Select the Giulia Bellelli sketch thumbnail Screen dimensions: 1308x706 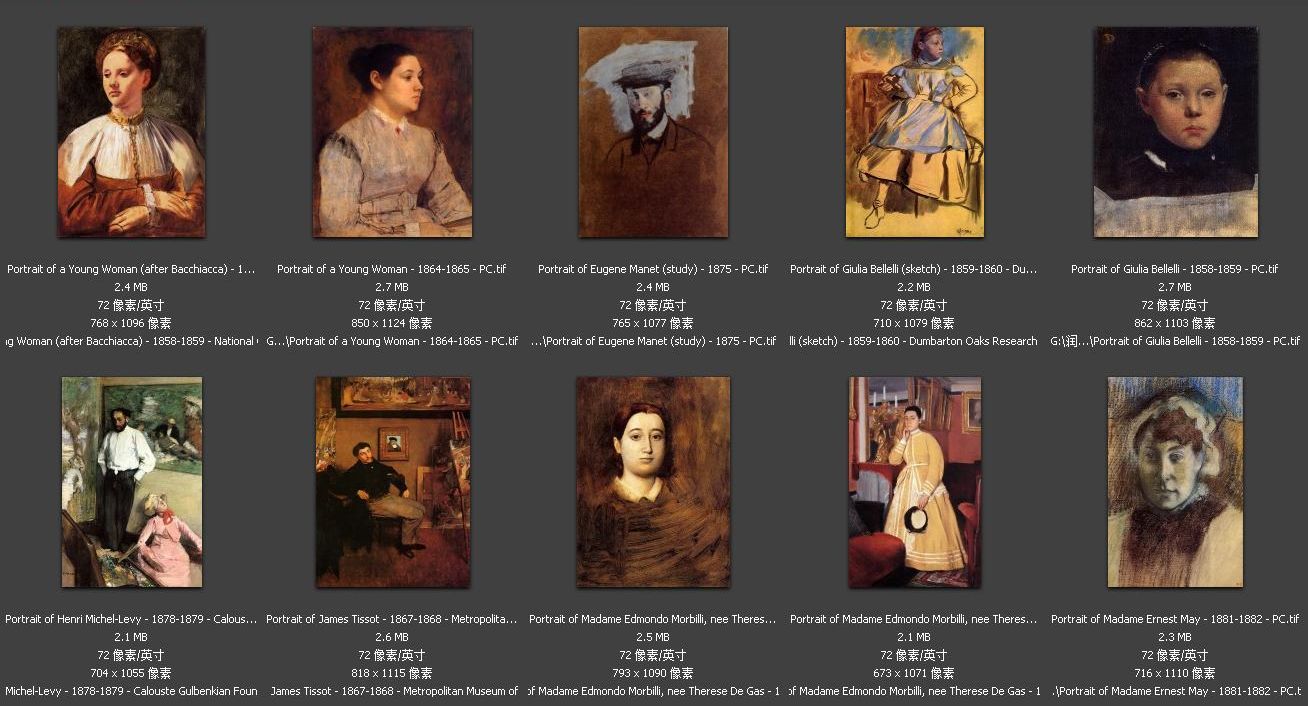tap(914, 132)
